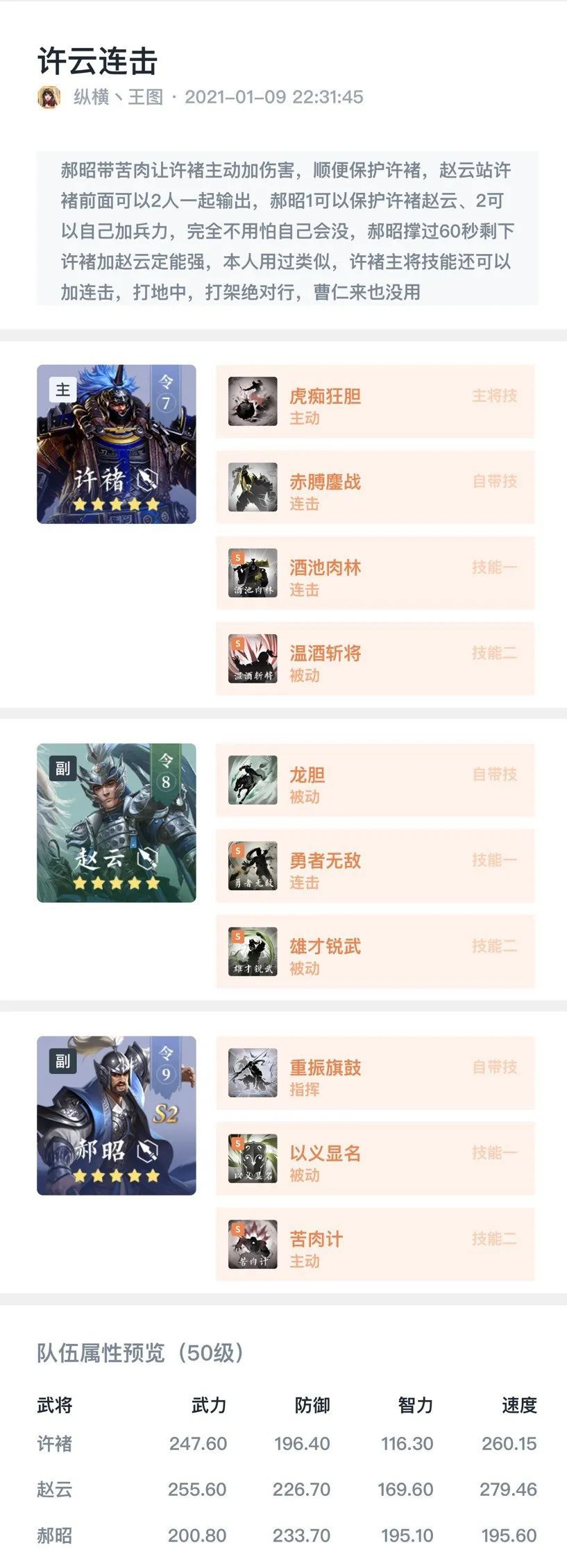The image size is (567, 1568).
Task: Open the 勇者无敌 skill row
Action: (x=375, y=867)
